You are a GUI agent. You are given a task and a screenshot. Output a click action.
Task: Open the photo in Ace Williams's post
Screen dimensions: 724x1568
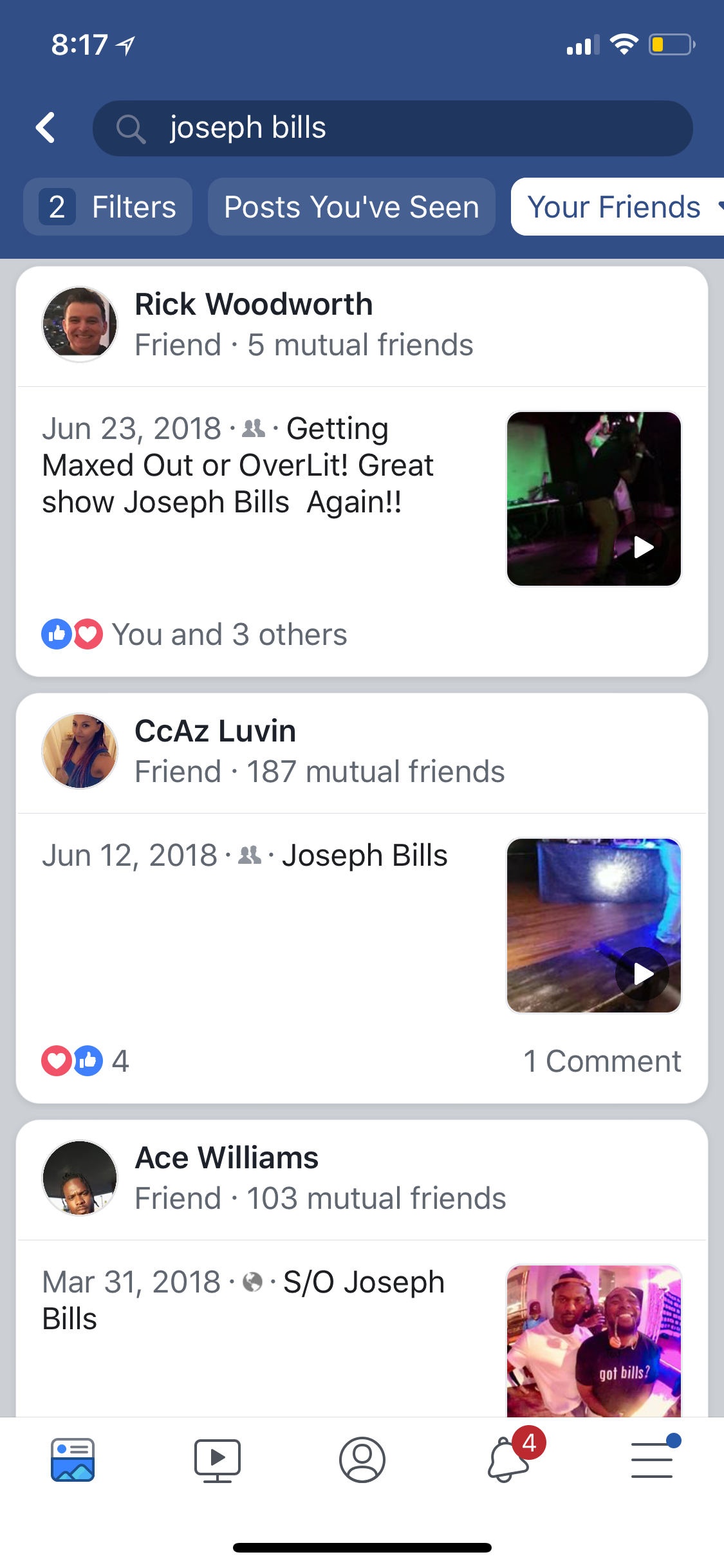click(x=593, y=1341)
